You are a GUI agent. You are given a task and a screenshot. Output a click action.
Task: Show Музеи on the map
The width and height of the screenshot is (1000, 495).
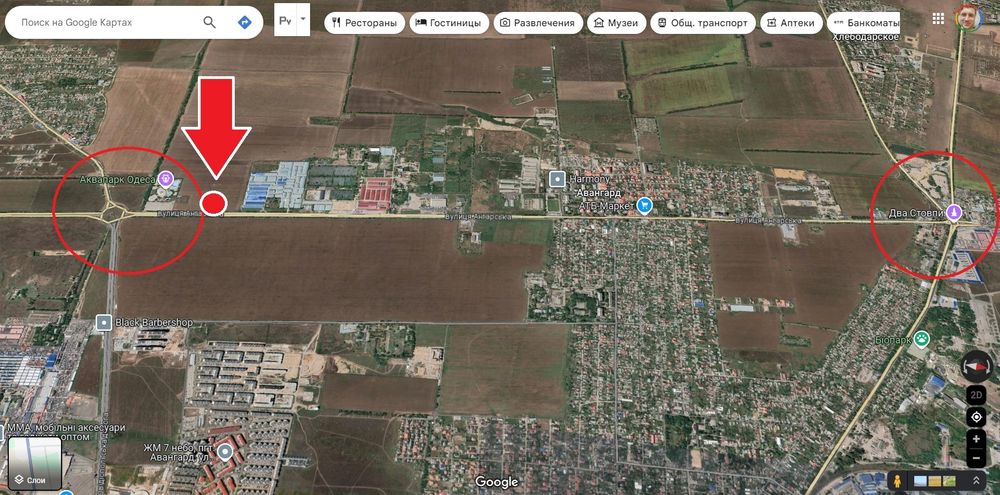pyautogui.click(x=615, y=22)
